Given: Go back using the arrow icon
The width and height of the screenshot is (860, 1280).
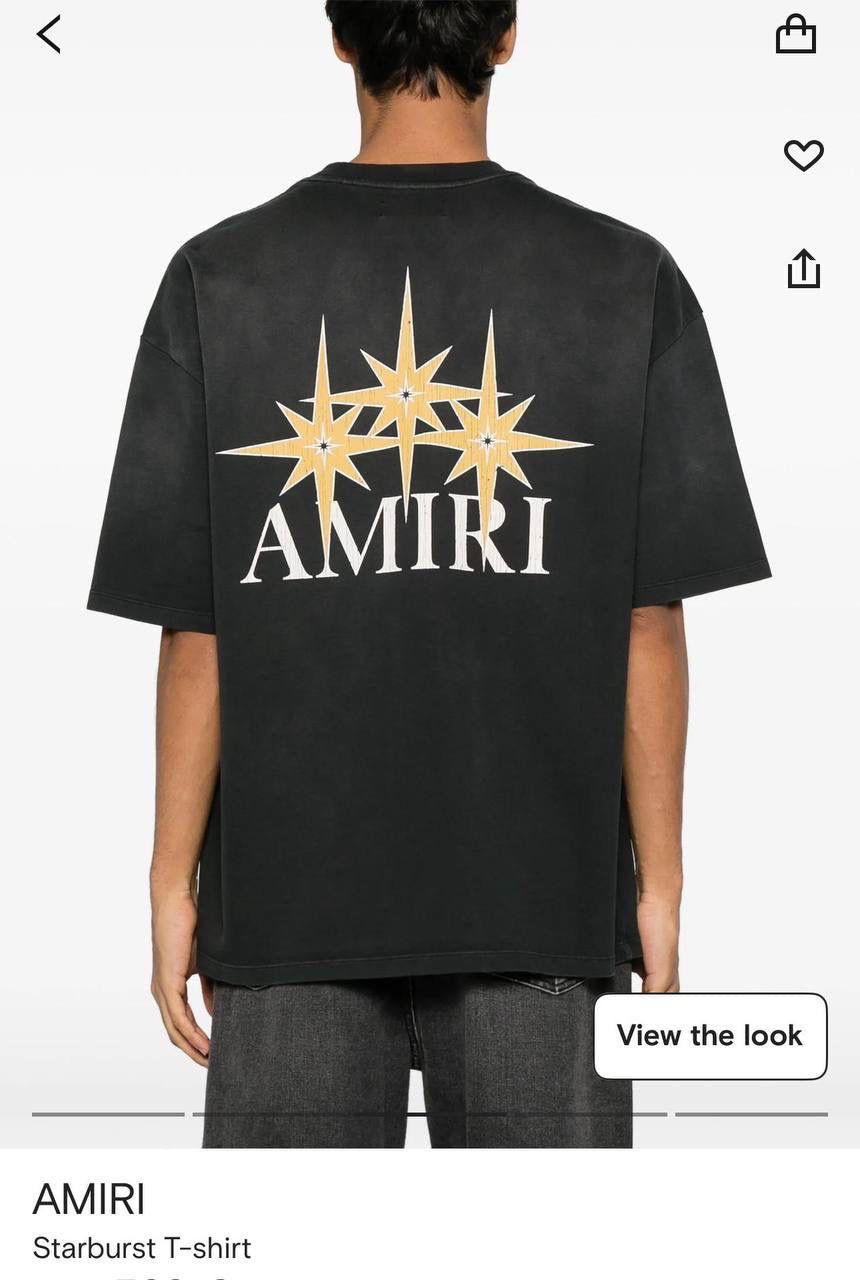Looking at the screenshot, I should click(48, 34).
